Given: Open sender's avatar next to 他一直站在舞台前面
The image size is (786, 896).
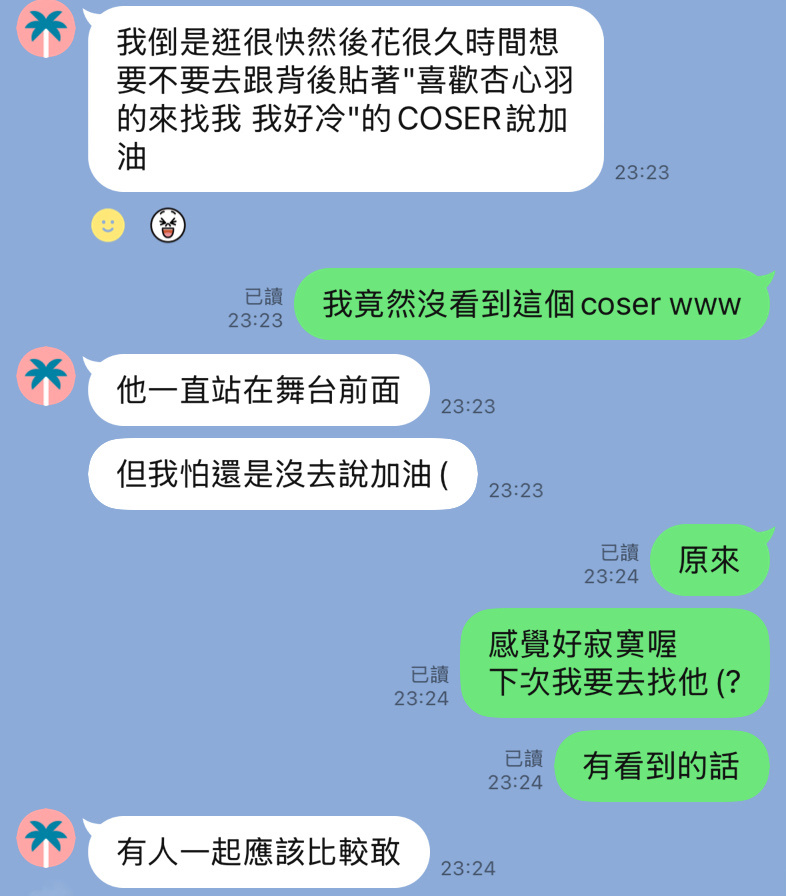Looking at the screenshot, I should point(47,376).
